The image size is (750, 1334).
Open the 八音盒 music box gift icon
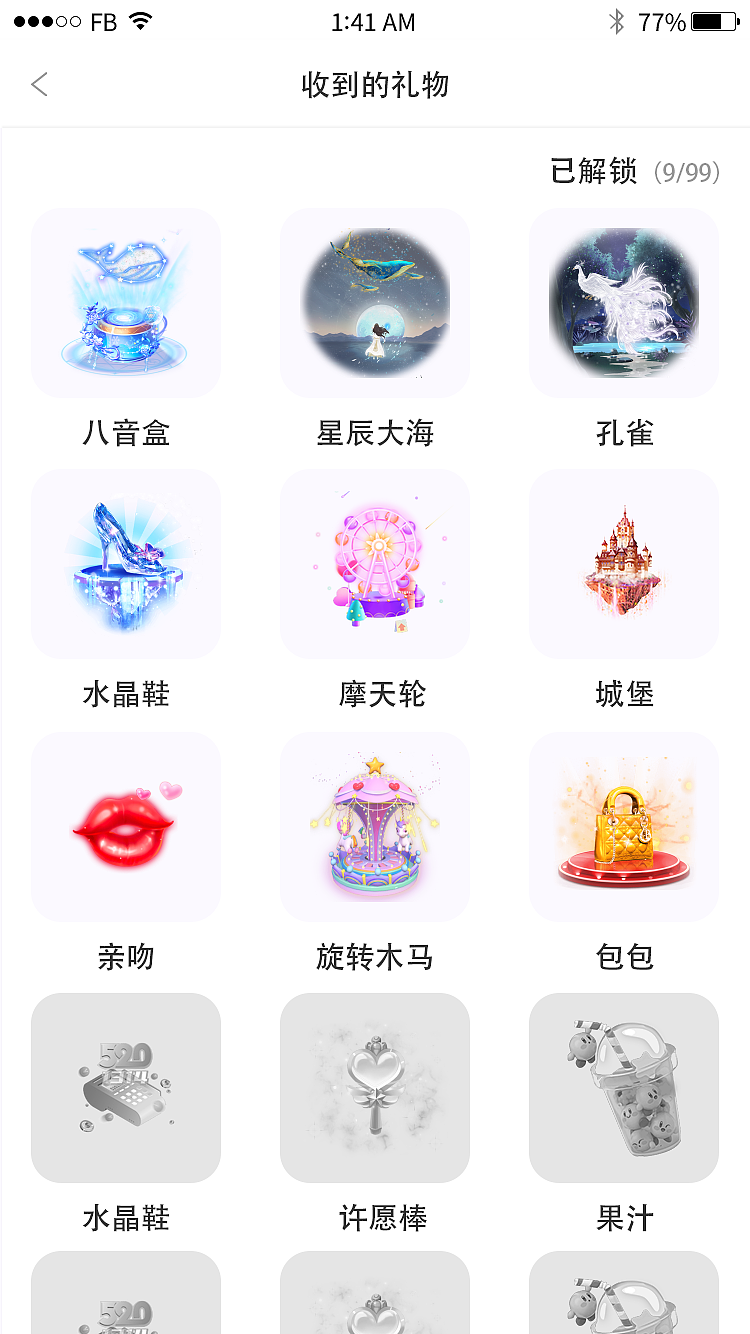point(125,302)
